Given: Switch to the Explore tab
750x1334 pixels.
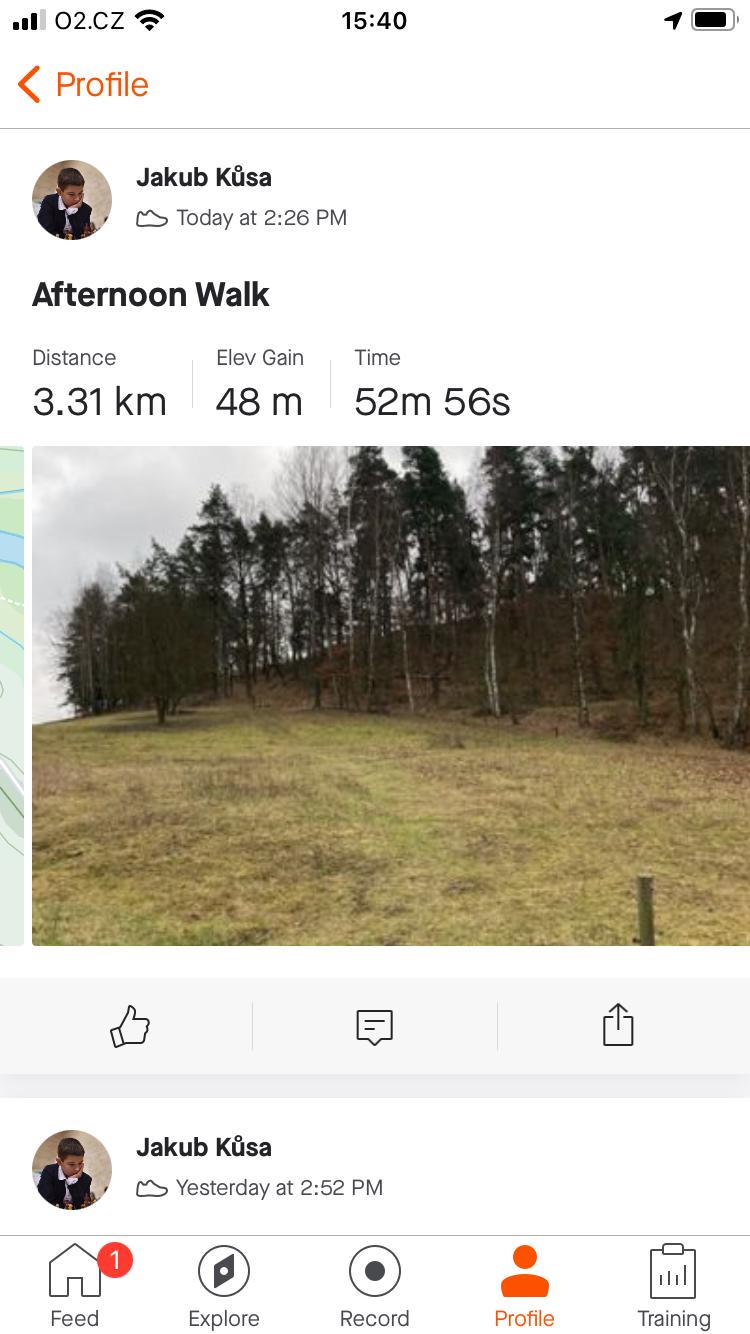Looking at the screenshot, I should click(x=224, y=1285).
